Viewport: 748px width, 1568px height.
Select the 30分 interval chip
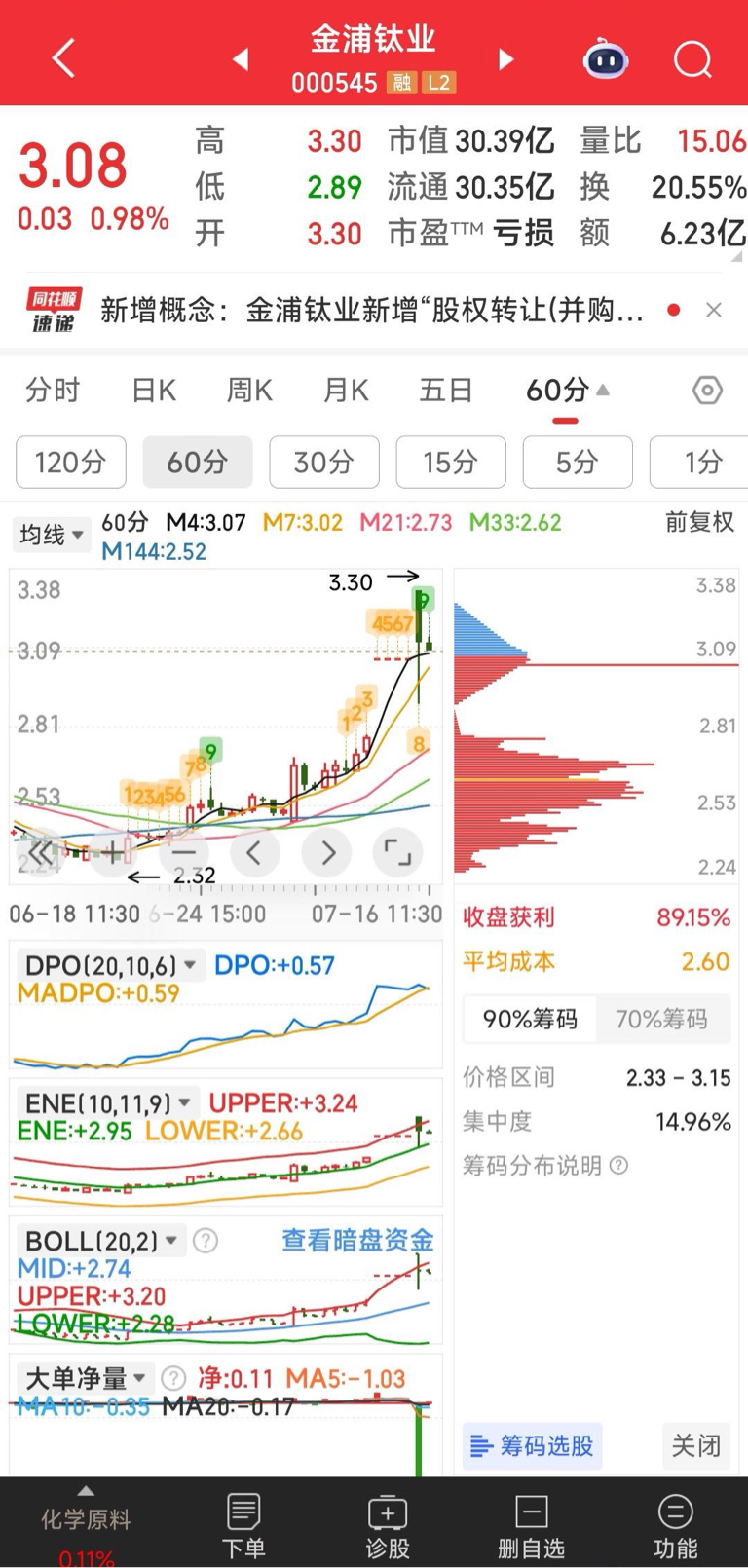coord(323,462)
